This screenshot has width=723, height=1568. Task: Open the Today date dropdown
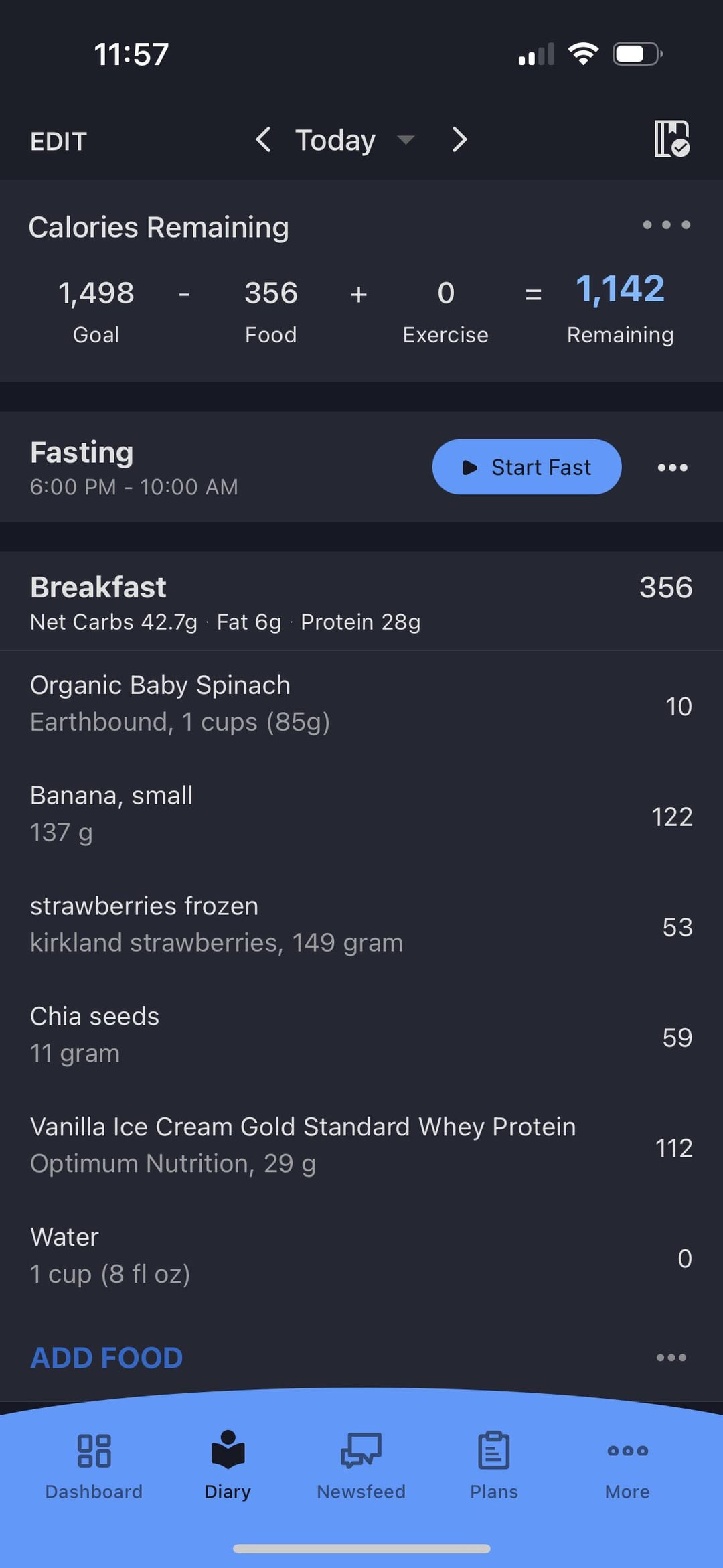[355, 140]
